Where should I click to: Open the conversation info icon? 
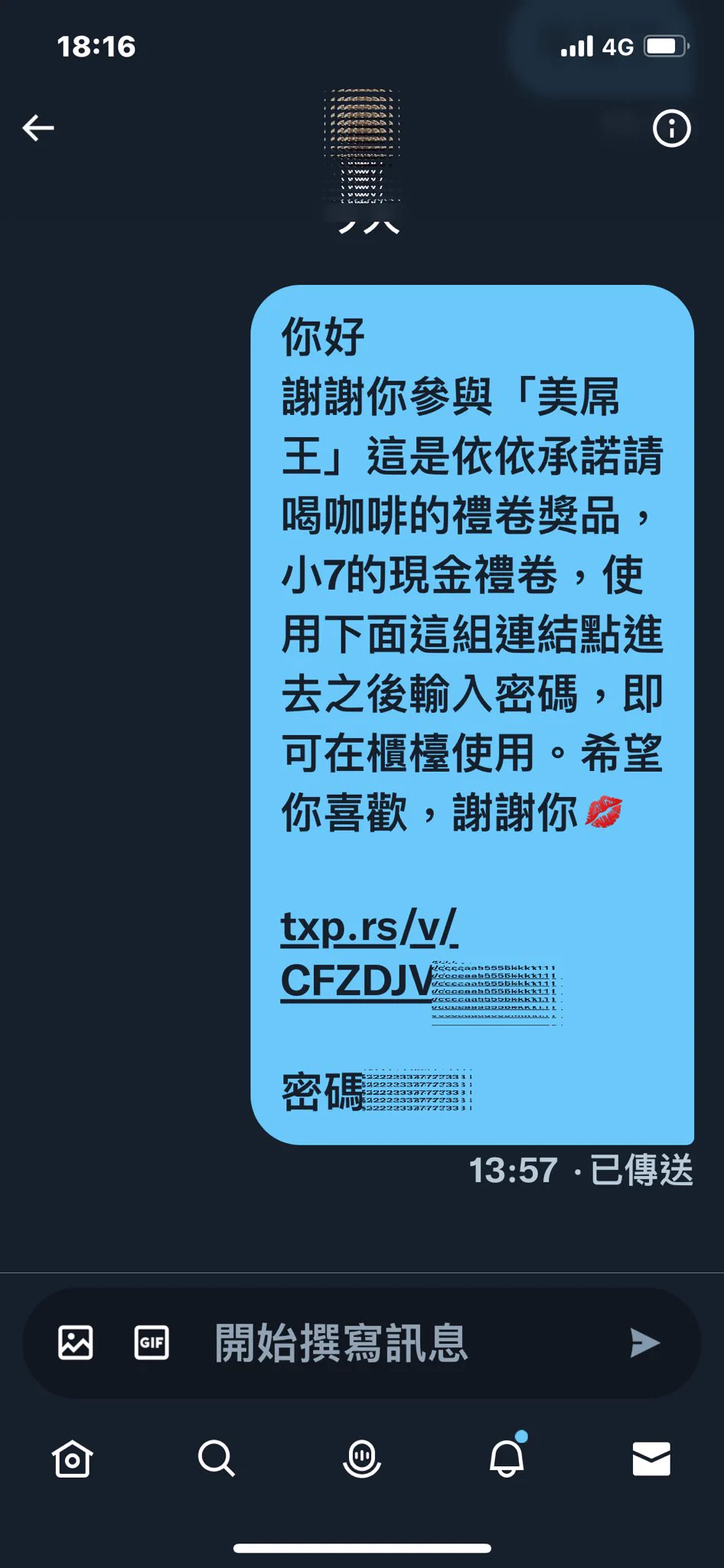coord(671,128)
